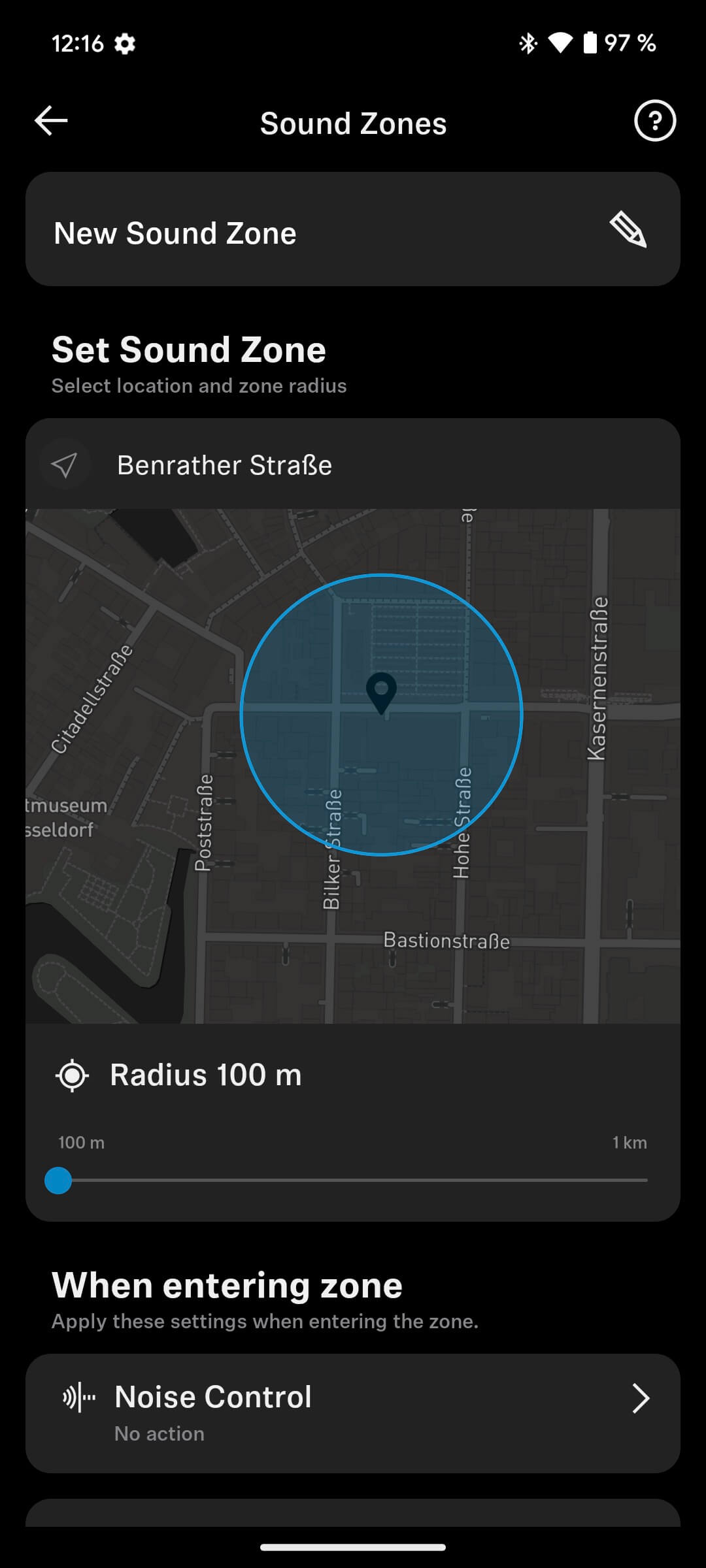Tap the radius slider at 1 km

646,1181
